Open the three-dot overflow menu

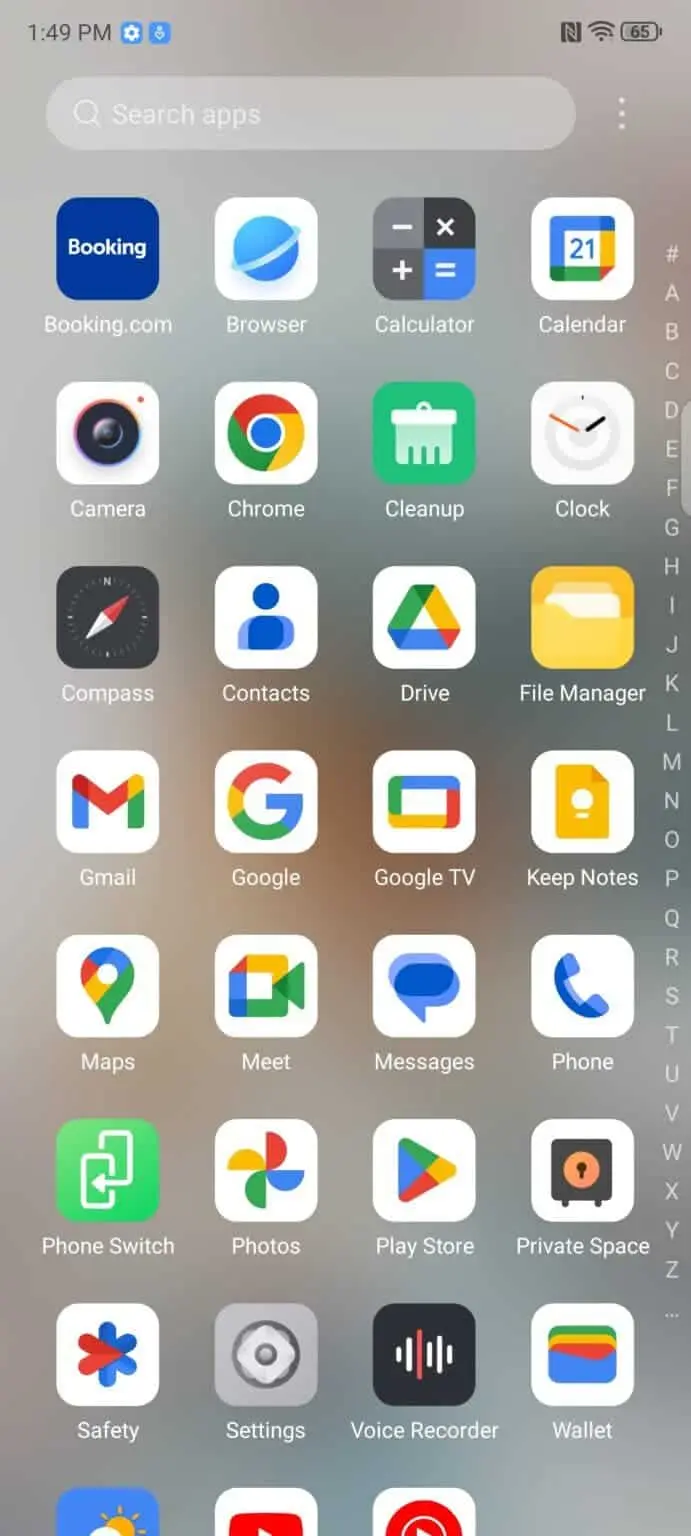622,114
